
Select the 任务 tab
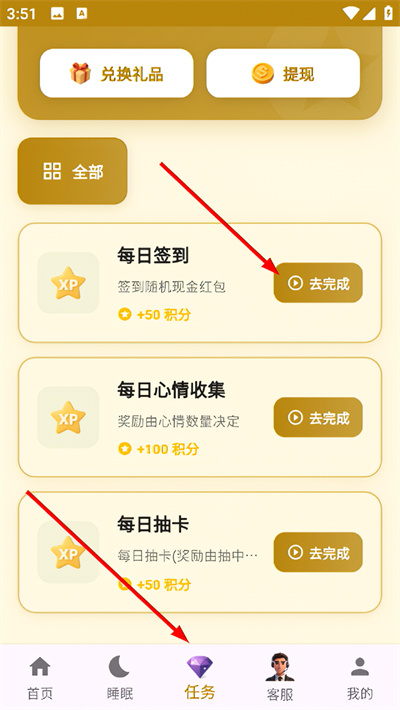200,677
